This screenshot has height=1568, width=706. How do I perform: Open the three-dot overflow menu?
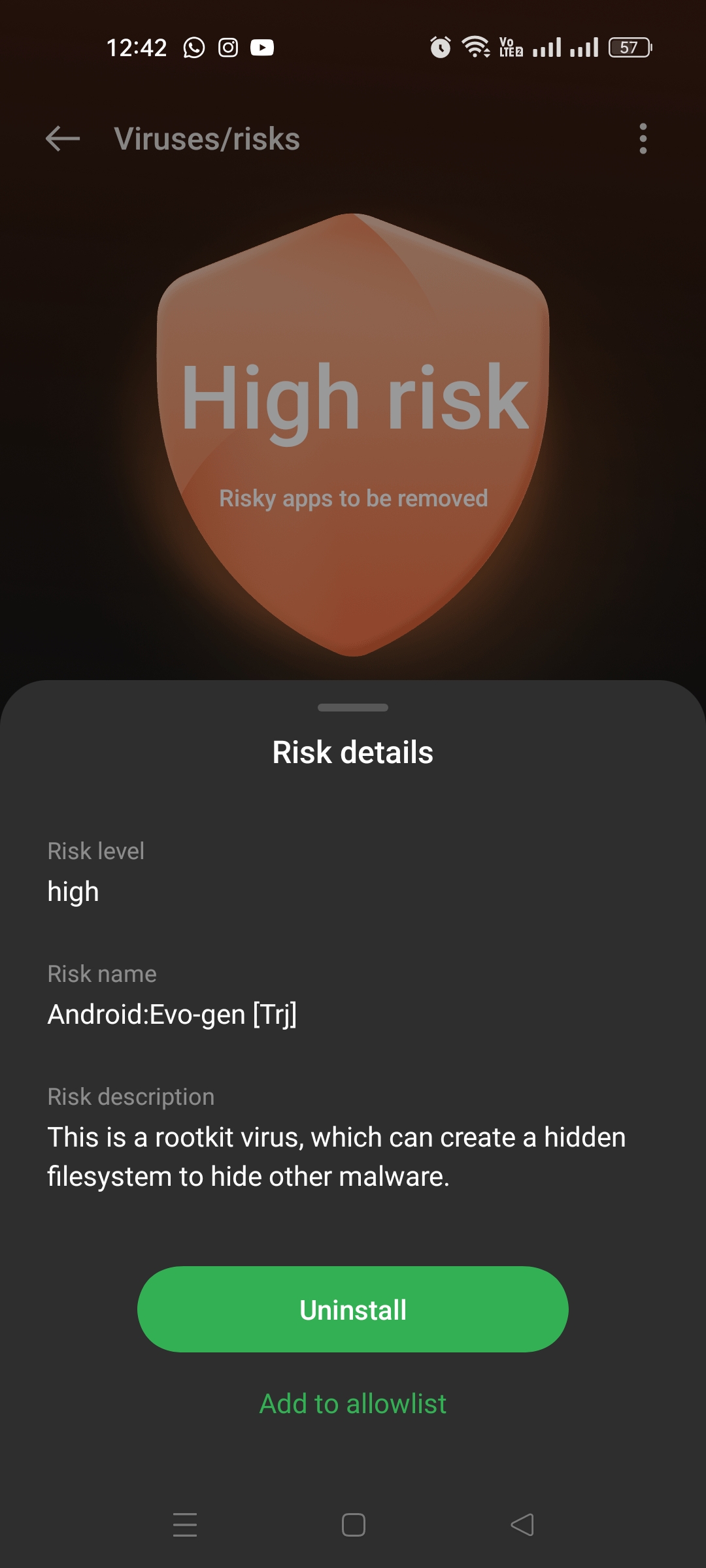(643, 139)
